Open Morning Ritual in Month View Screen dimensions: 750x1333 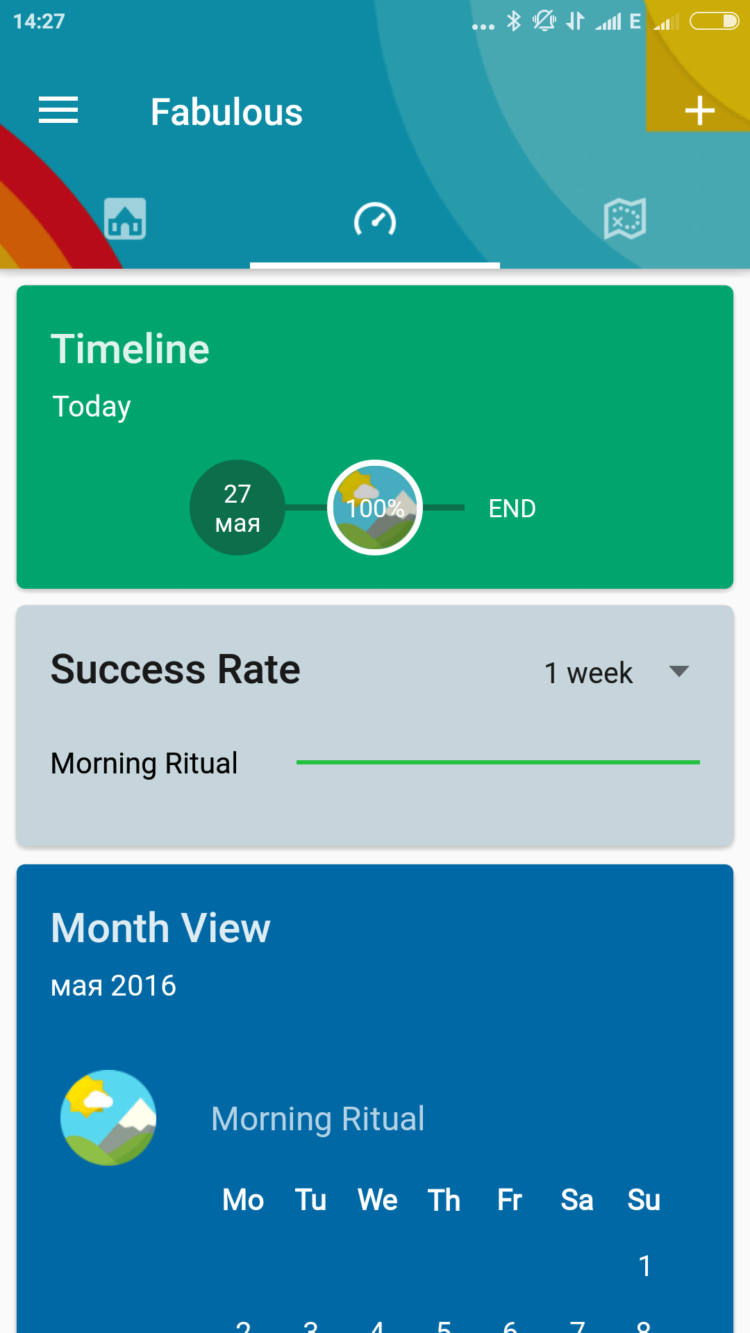click(x=317, y=1118)
